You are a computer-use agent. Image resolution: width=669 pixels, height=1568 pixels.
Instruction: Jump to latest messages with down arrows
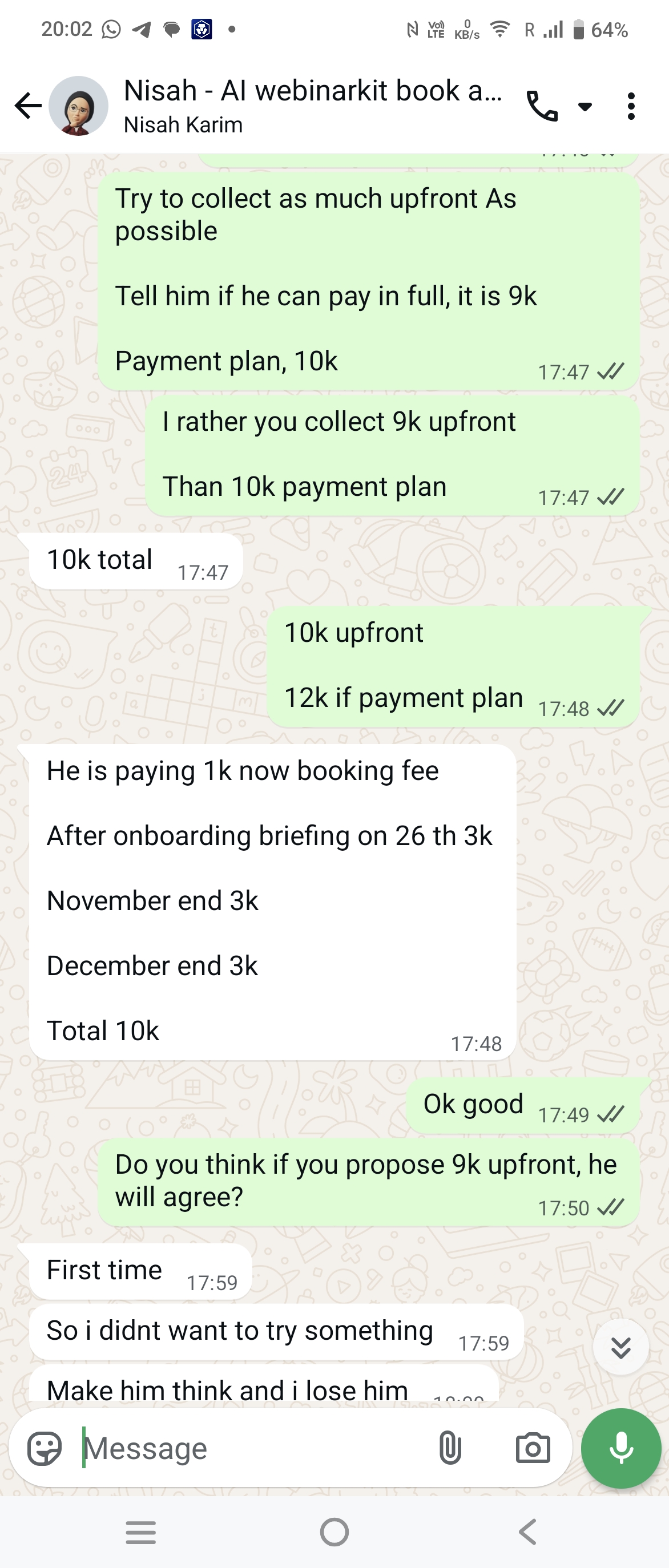coord(621,1348)
